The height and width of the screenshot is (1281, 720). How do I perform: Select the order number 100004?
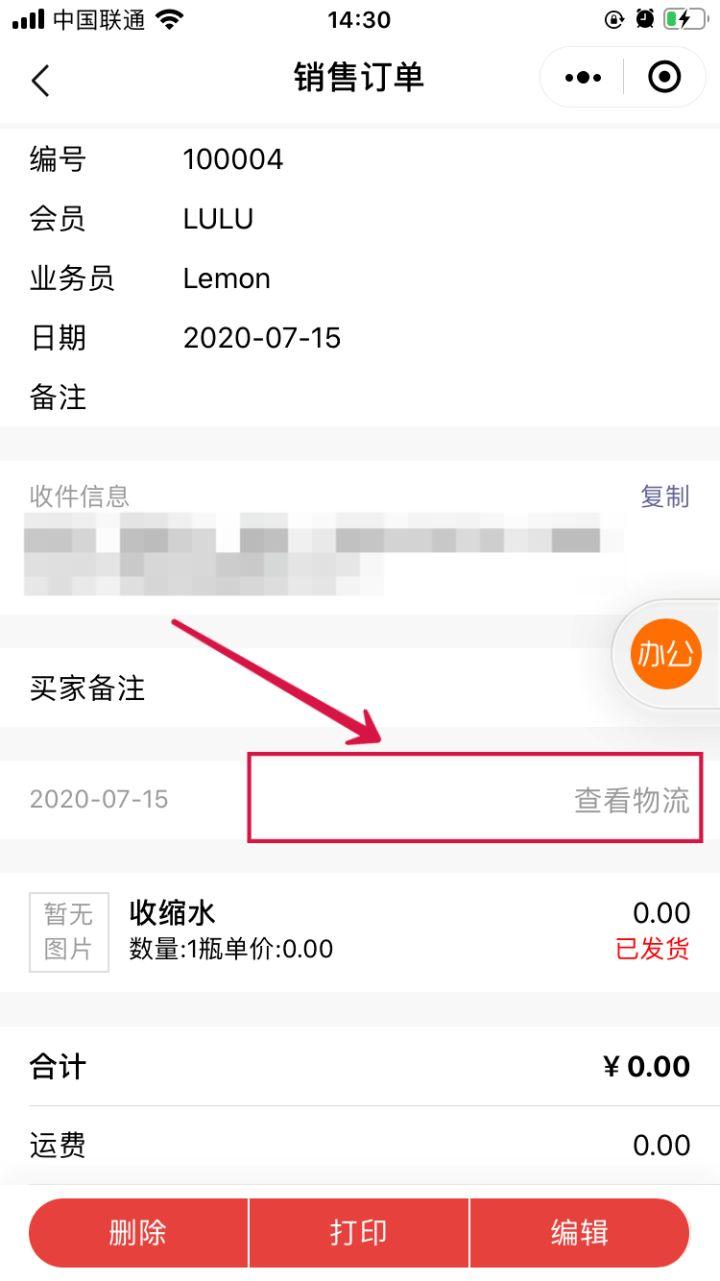(234, 158)
